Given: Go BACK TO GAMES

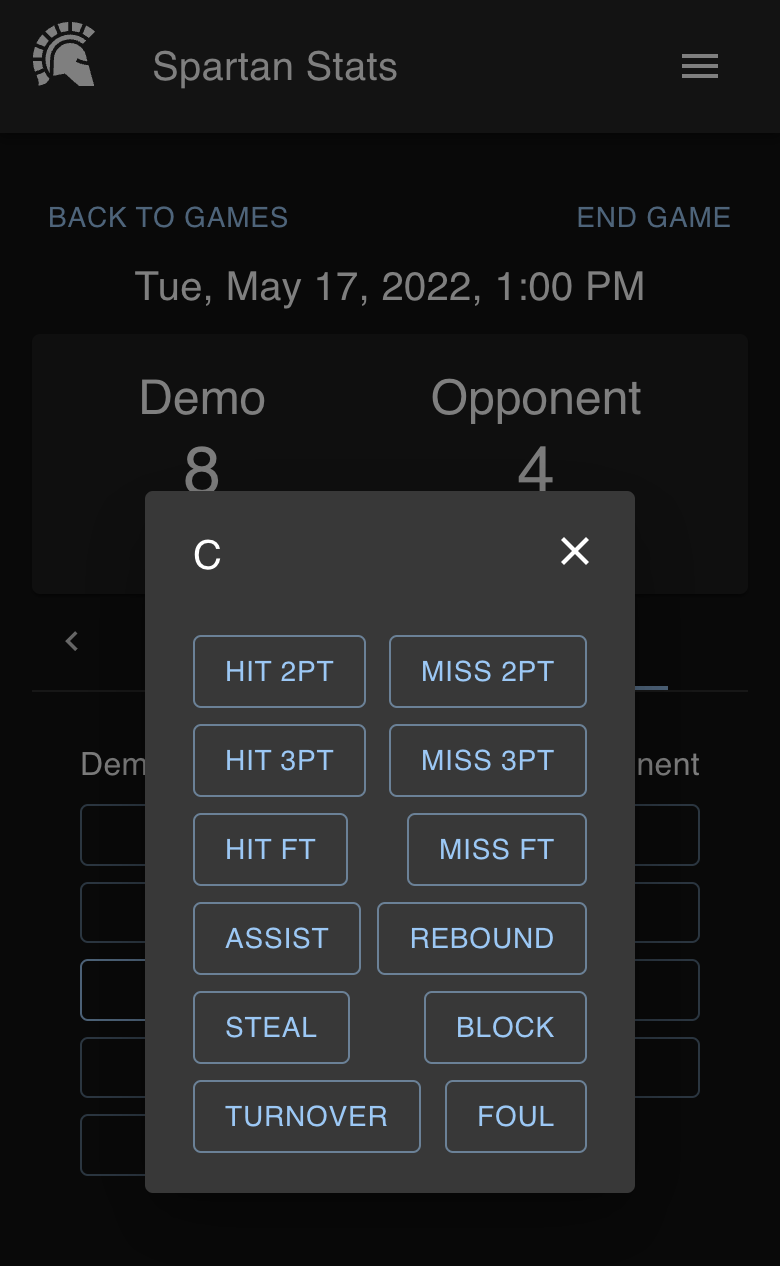Looking at the screenshot, I should 168,218.
